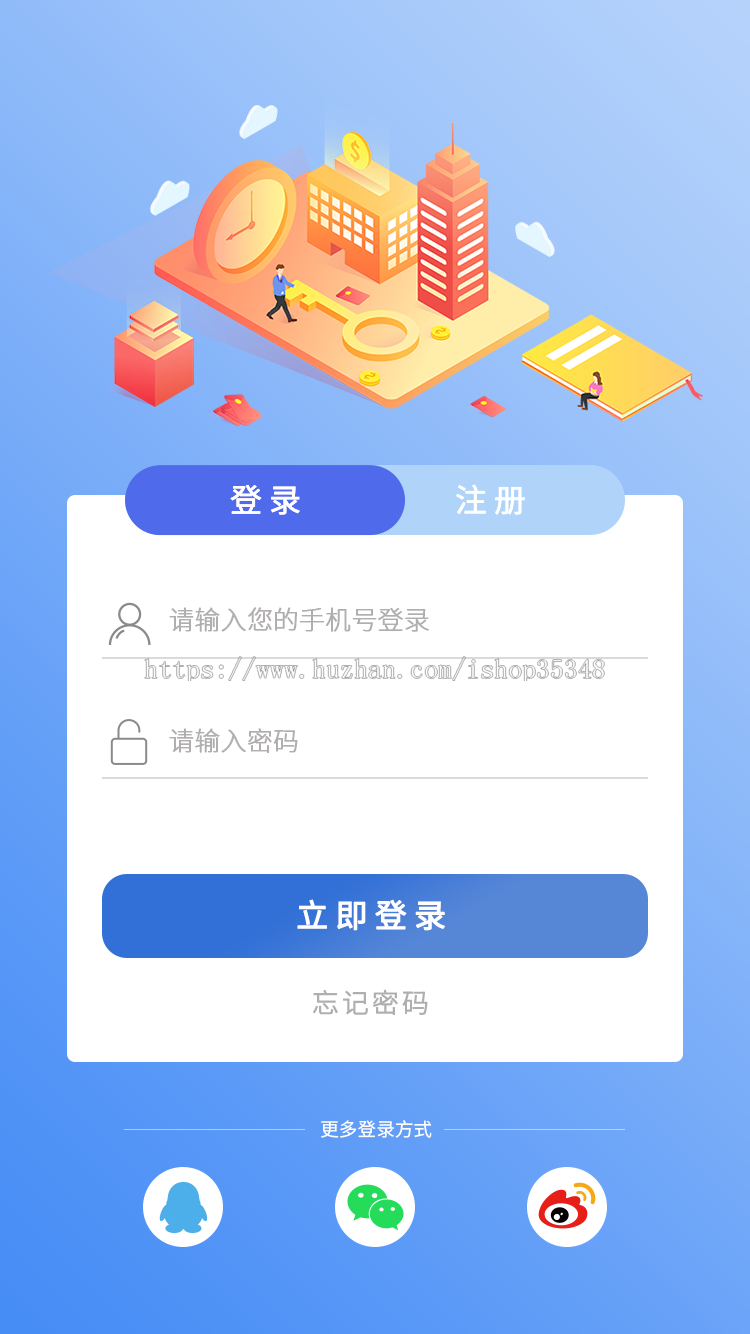Log in with QQ icon
Viewport: 750px width, 1334px height.
point(182,1207)
